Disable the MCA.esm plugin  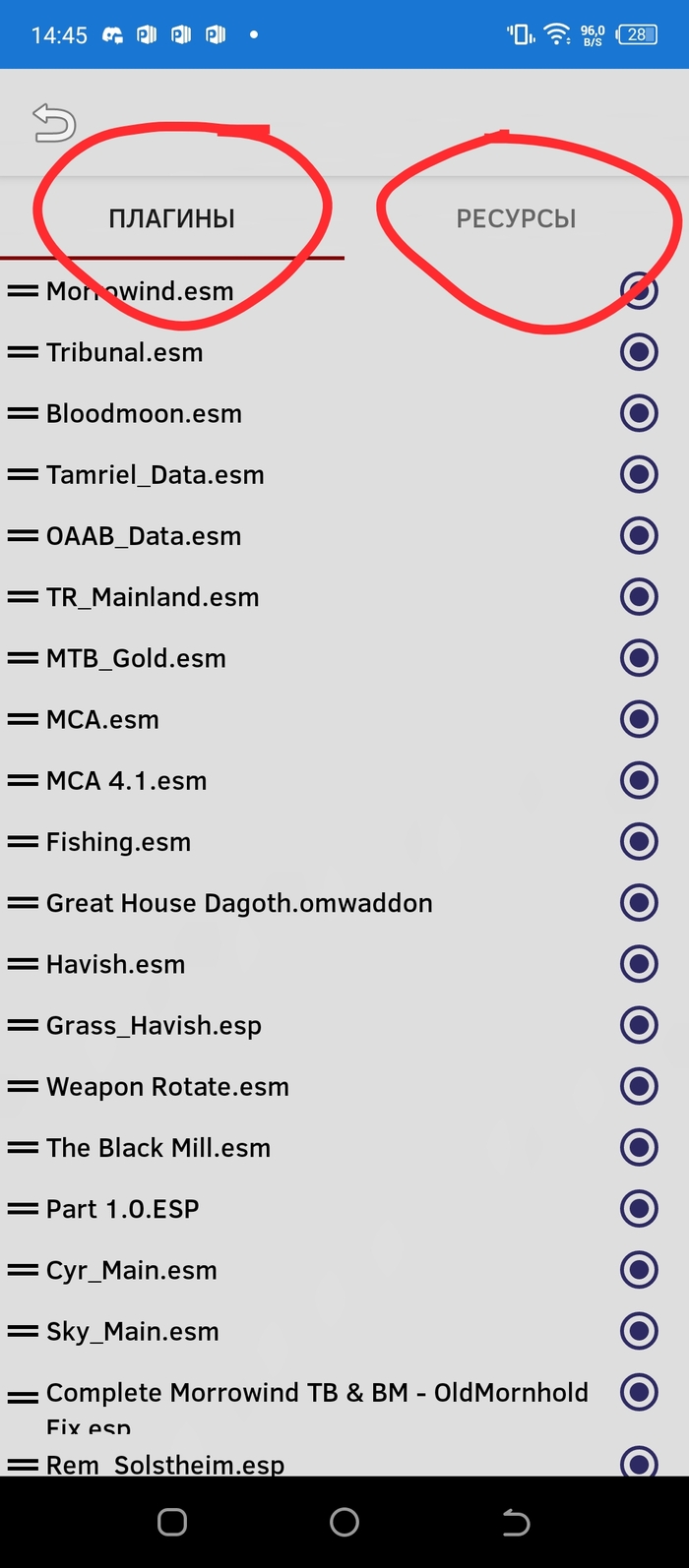click(x=639, y=719)
